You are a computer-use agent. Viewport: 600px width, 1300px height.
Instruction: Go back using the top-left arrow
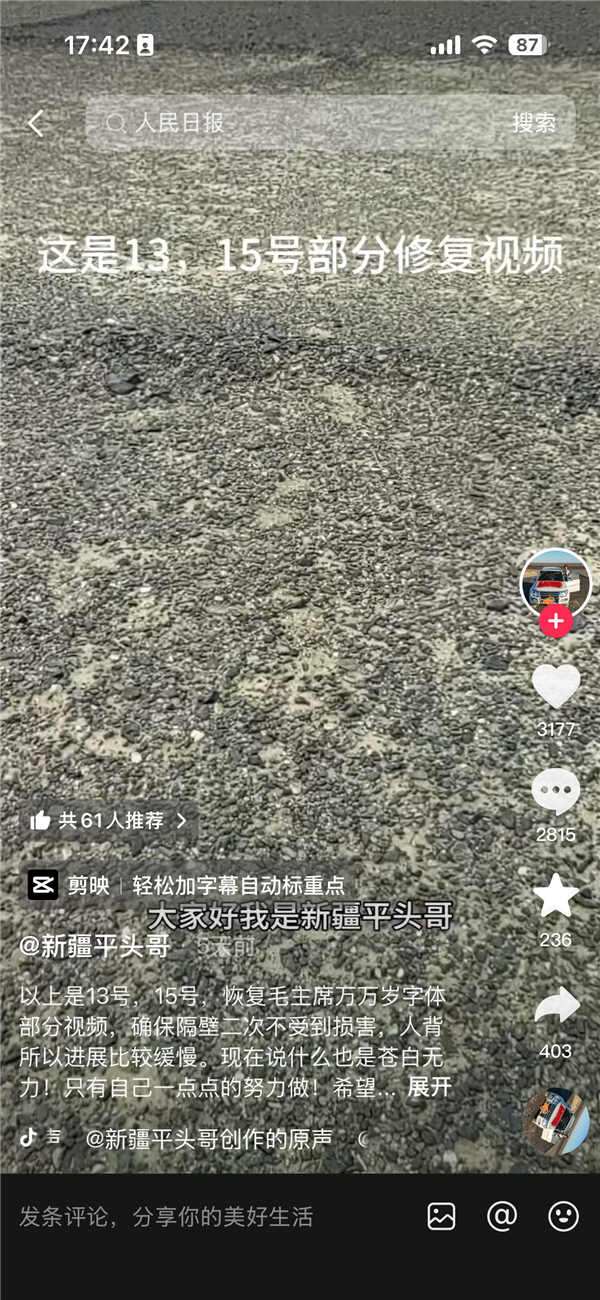36,123
